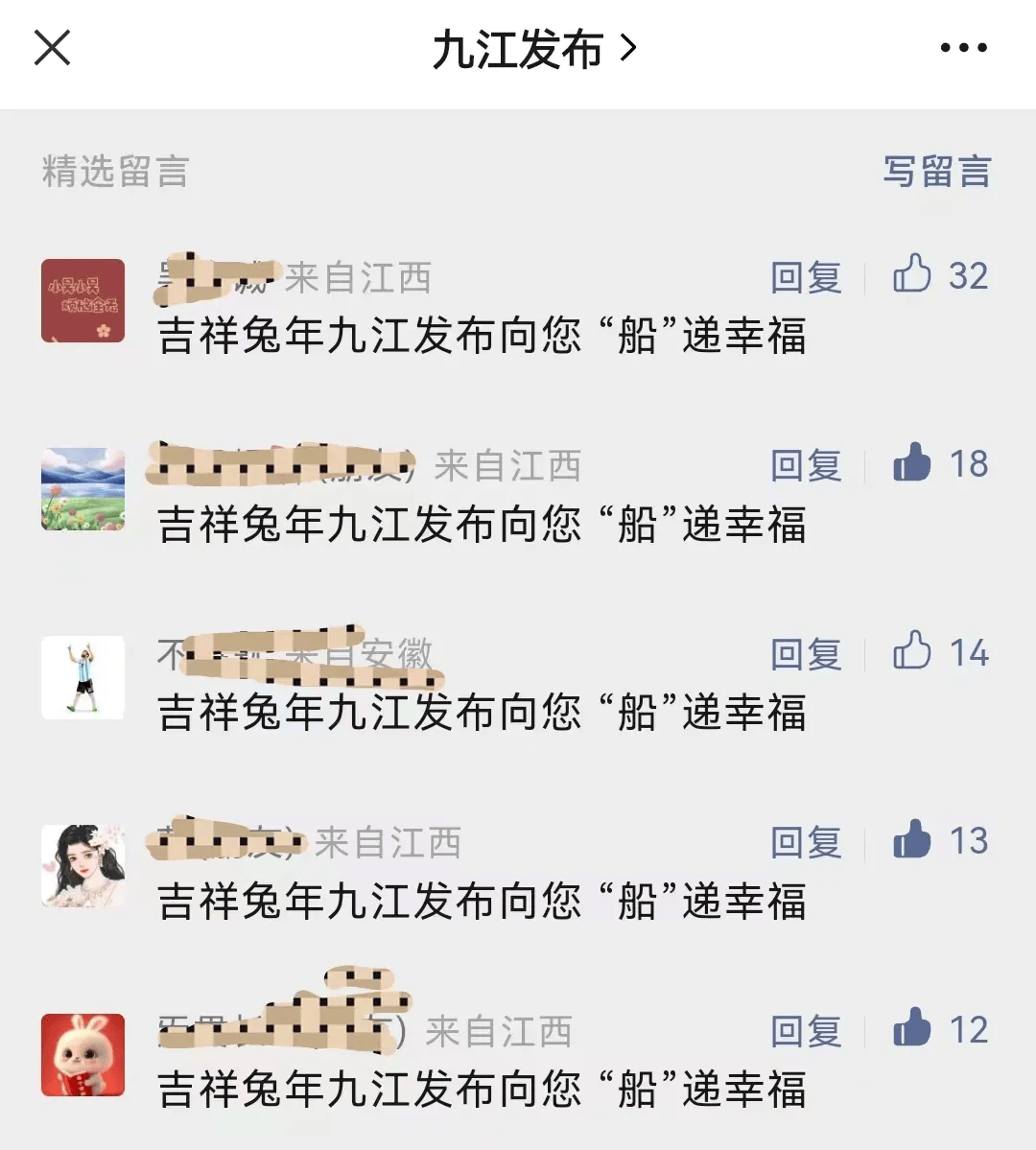Reply to the comment with 12 likes

(806, 1032)
